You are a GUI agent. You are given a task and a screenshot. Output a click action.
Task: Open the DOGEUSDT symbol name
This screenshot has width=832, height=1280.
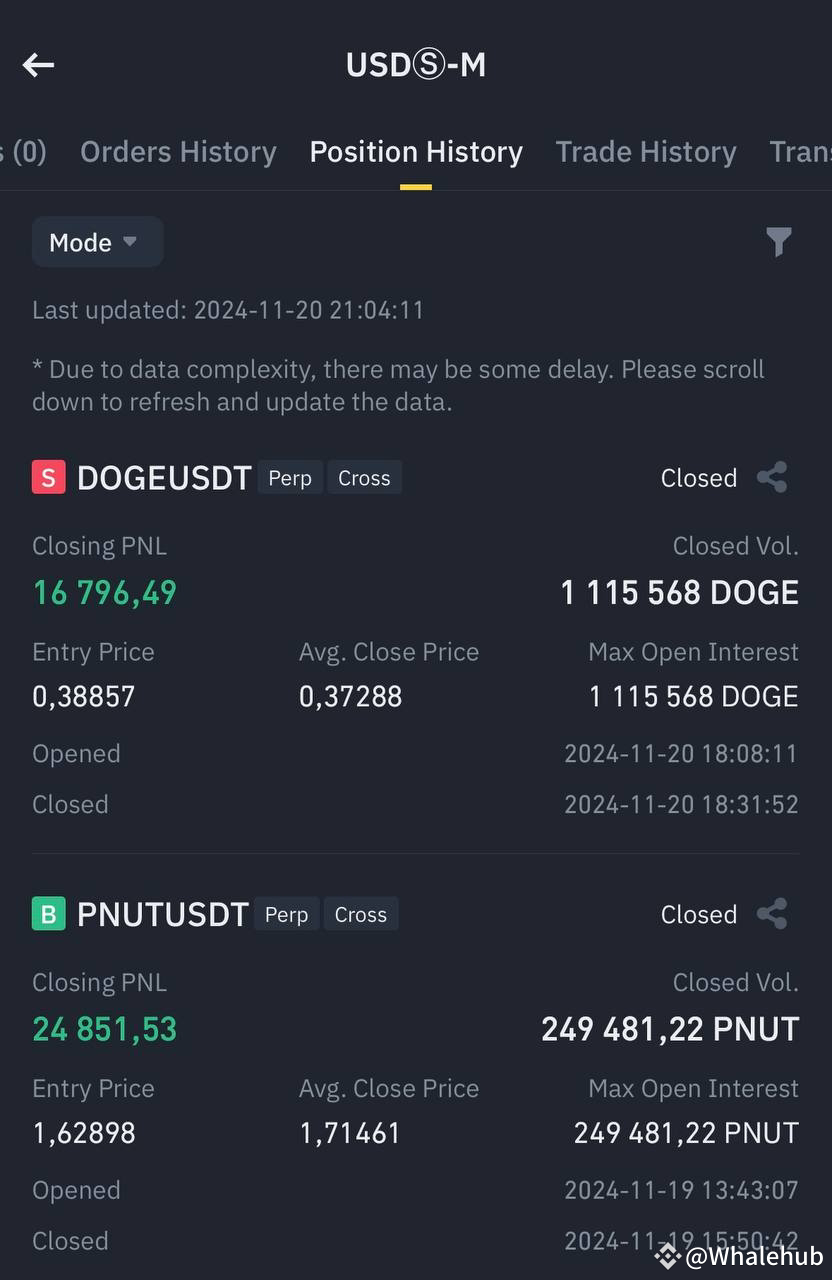click(x=164, y=477)
